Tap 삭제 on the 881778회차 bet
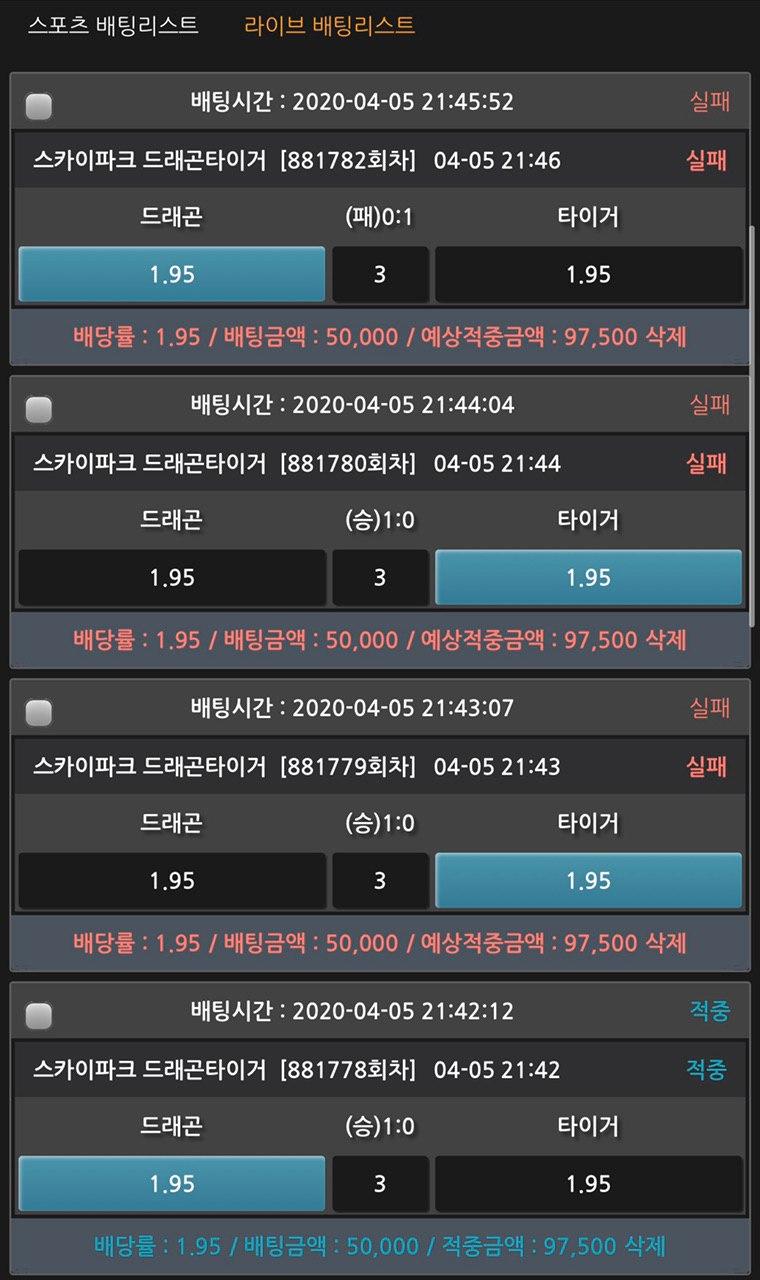The height and width of the screenshot is (1280, 760). point(644,1245)
